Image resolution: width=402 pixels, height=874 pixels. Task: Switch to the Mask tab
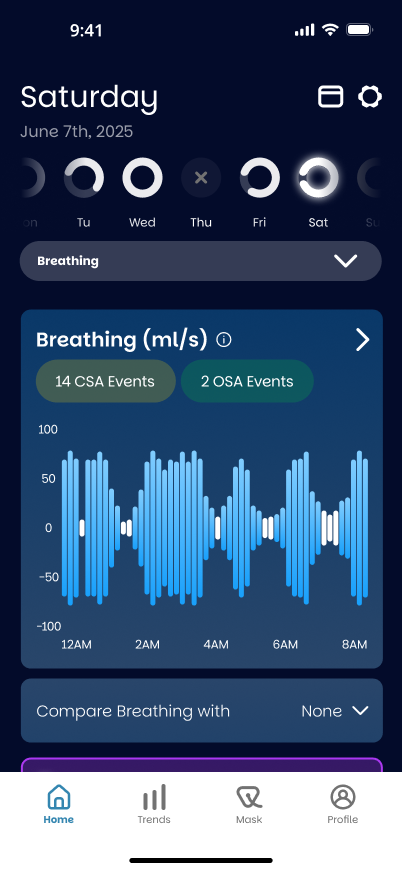249,804
